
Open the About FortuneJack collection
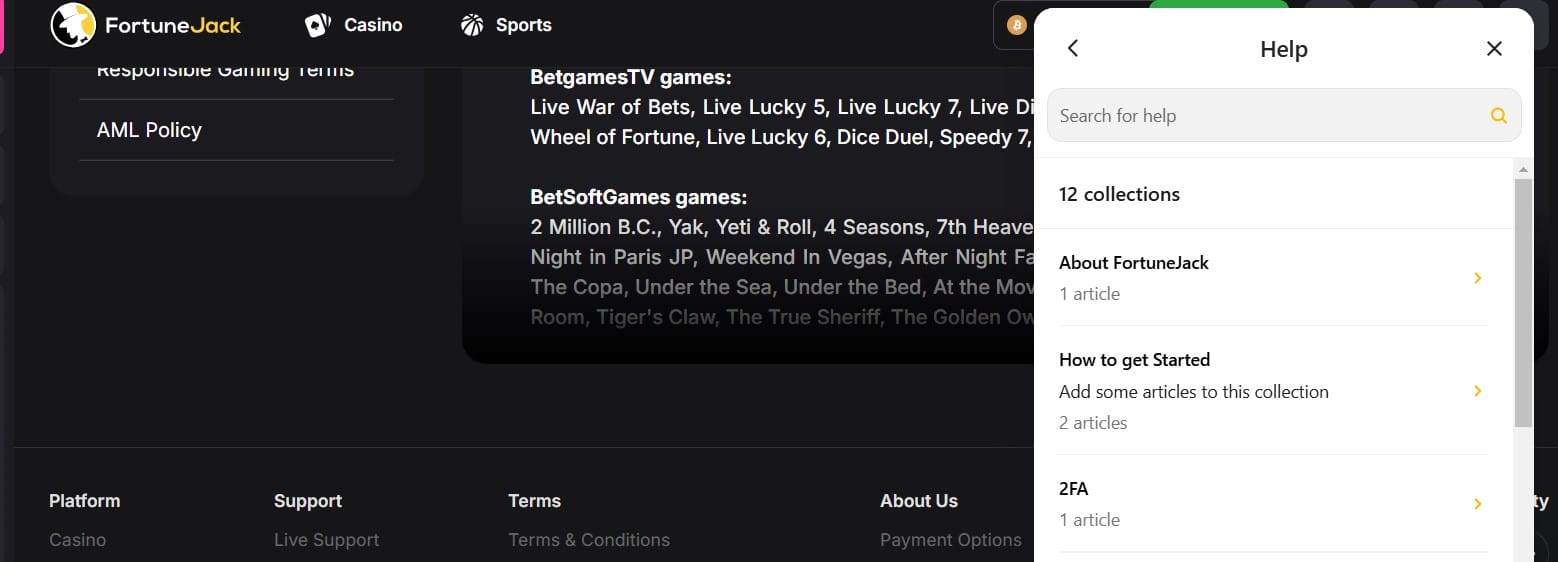click(1272, 277)
